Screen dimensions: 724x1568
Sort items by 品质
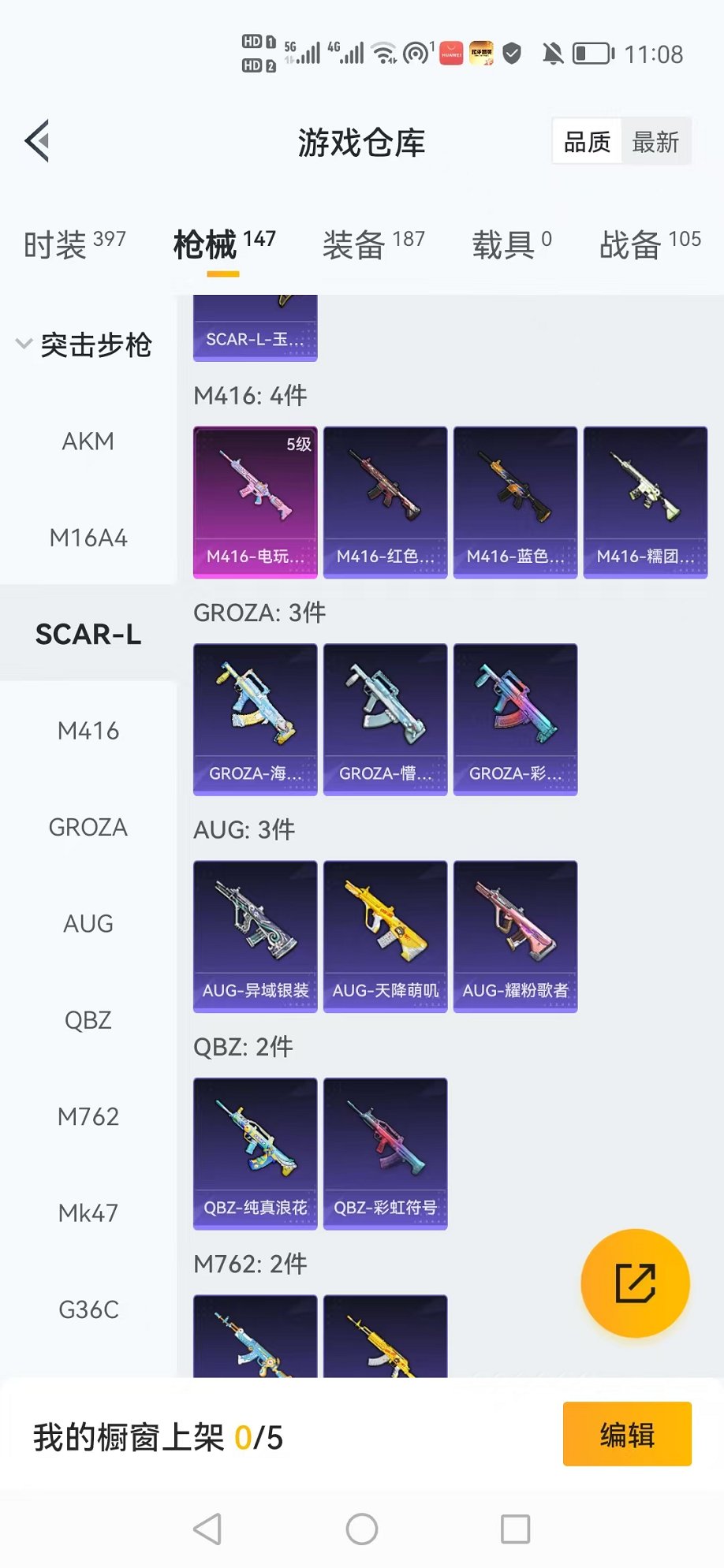(x=587, y=142)
